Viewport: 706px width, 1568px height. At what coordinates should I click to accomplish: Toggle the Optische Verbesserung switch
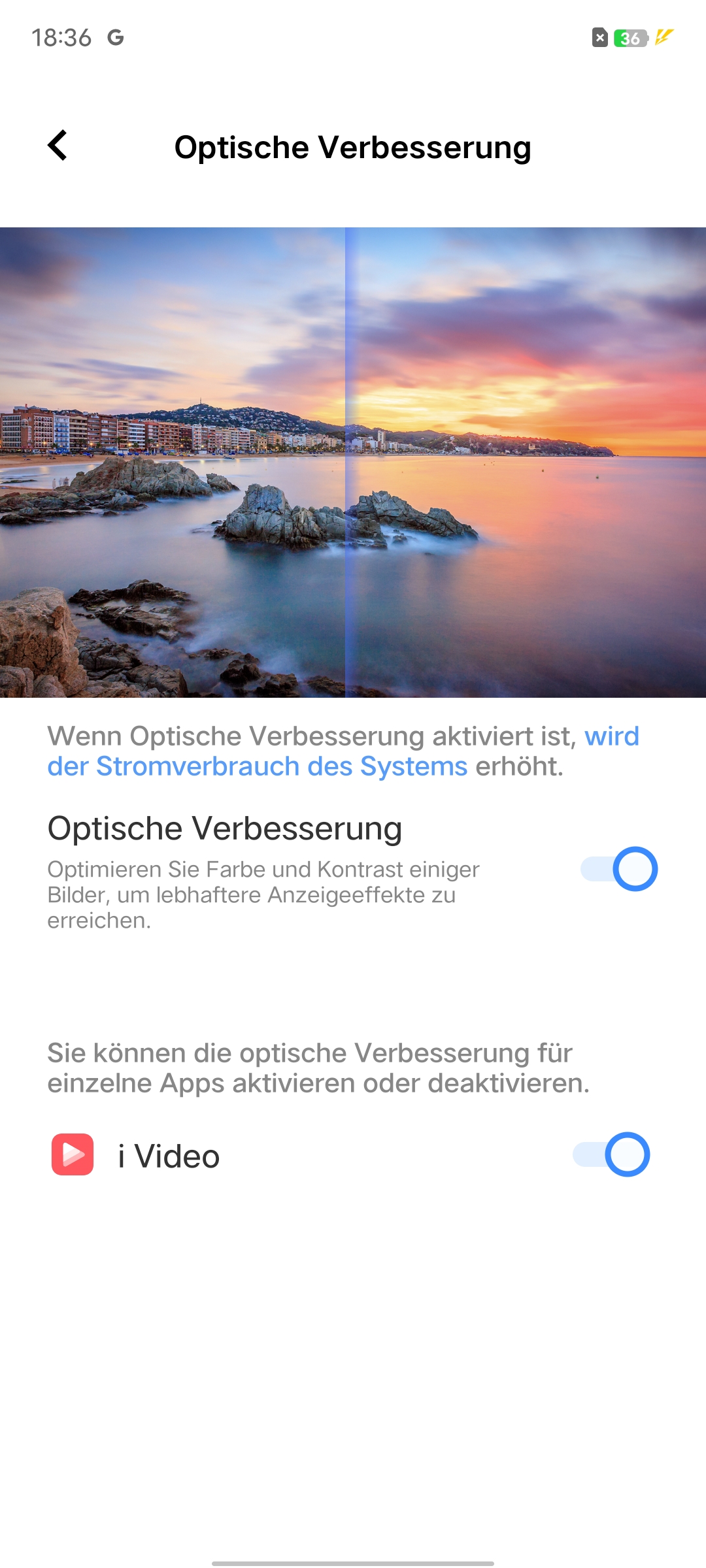(618, 869)
